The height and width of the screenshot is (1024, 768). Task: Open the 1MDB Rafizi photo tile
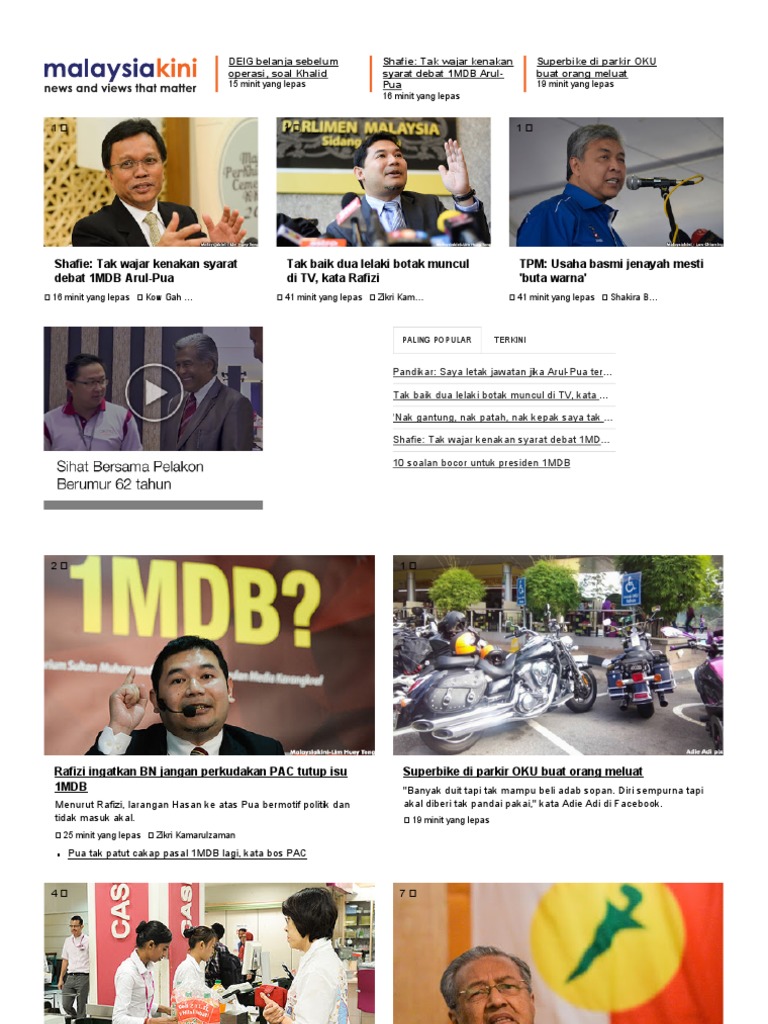click(209, 655)
